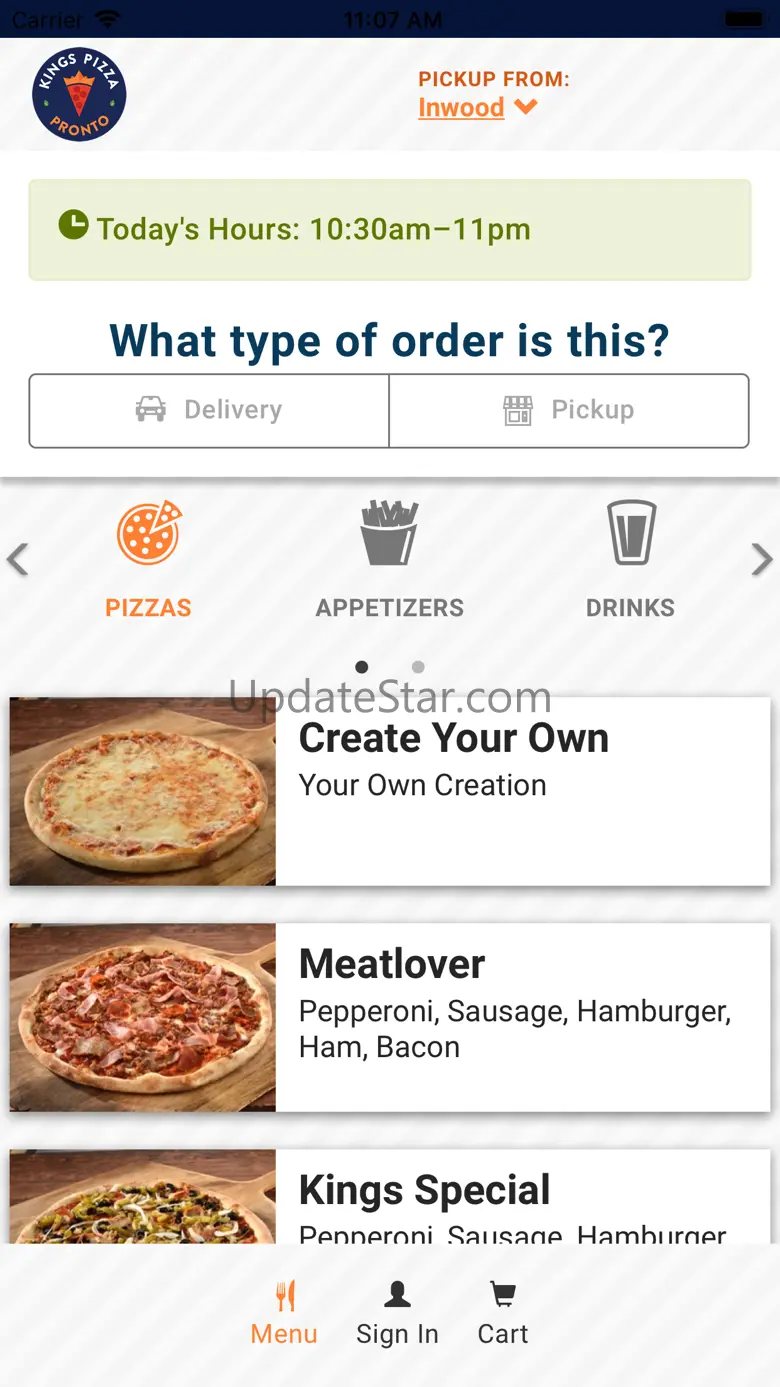Select the Pizzas category
The width and height of the screenshot is (780, 1387).
(148, 560)
